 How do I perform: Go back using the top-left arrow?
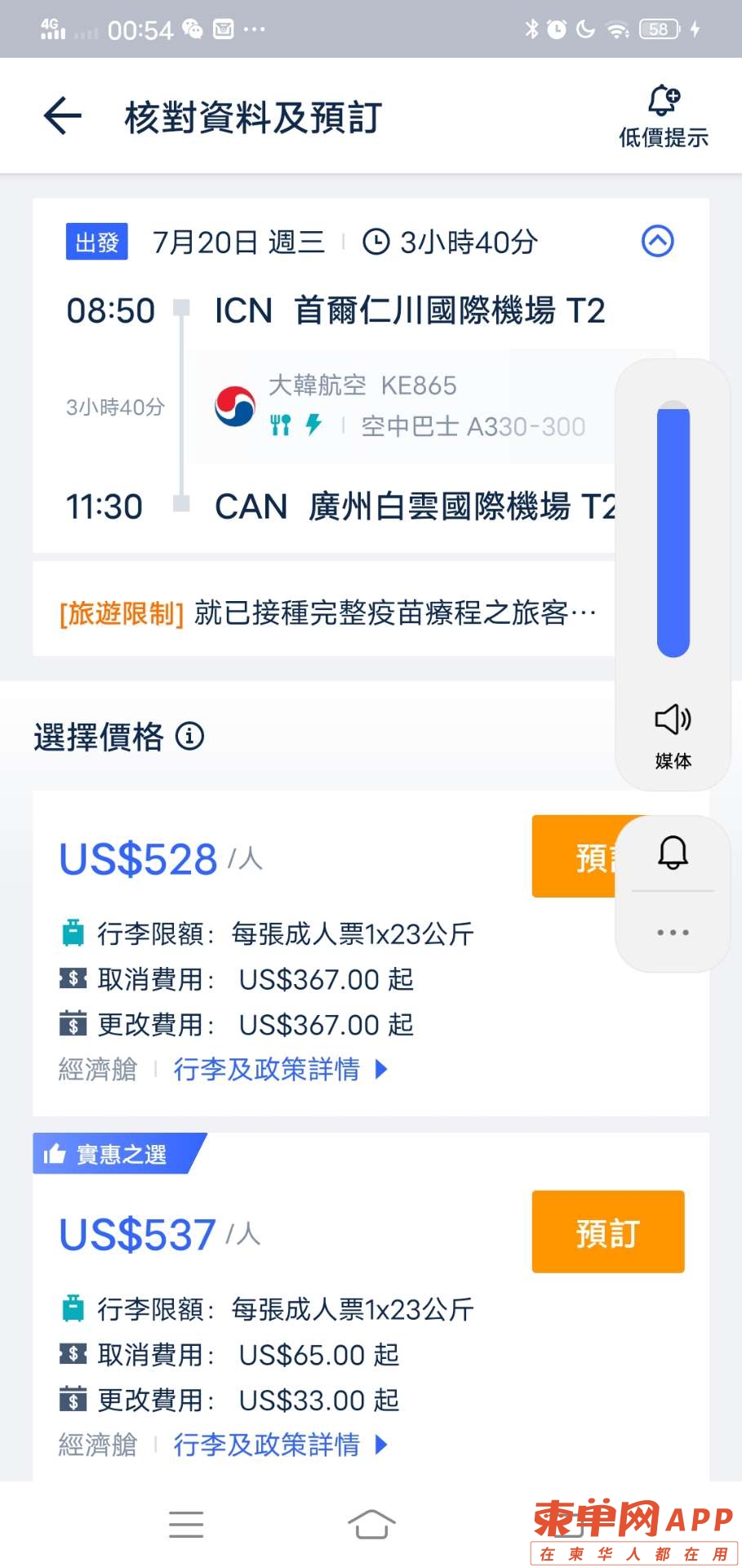(63, 116)
